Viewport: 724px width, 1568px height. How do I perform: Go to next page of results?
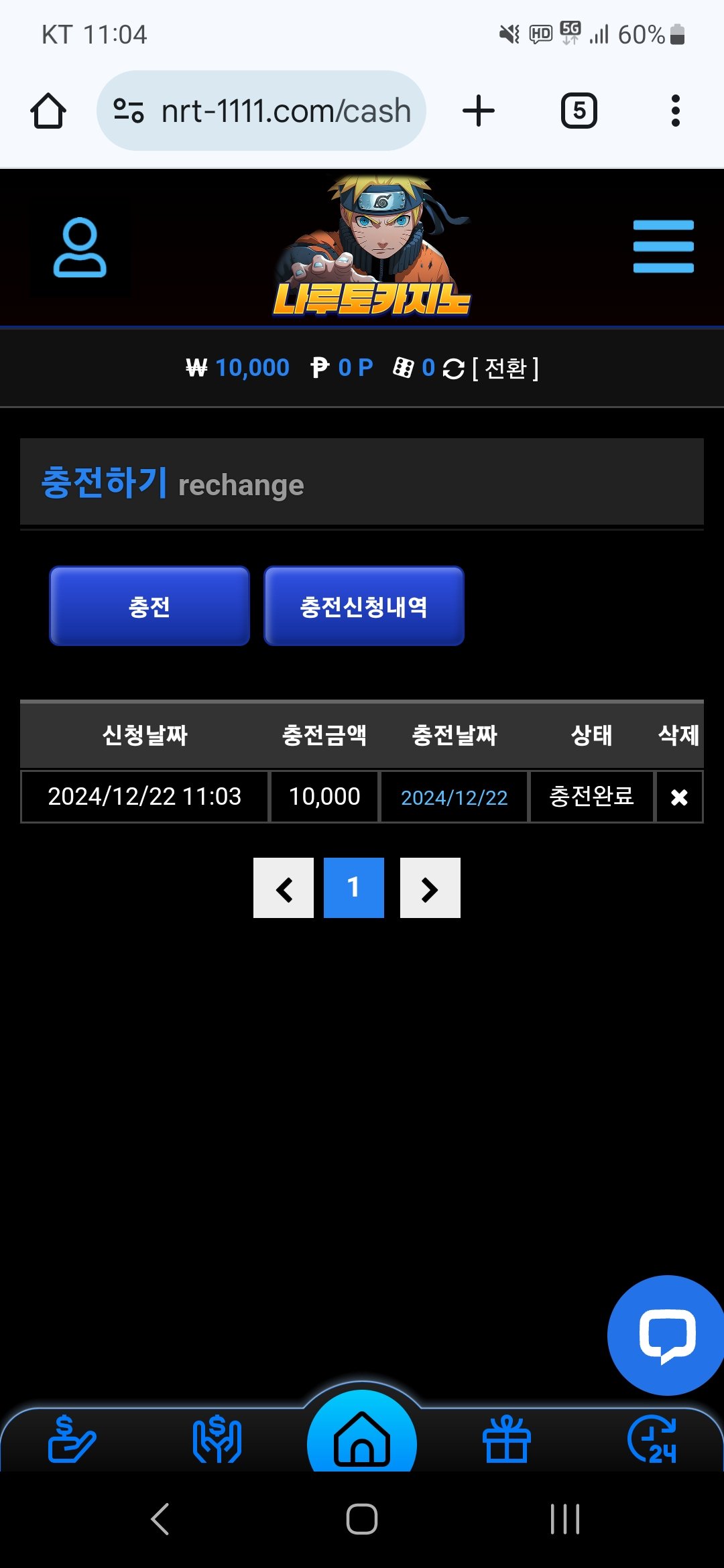pyautogui.click(x=430, y=888)
